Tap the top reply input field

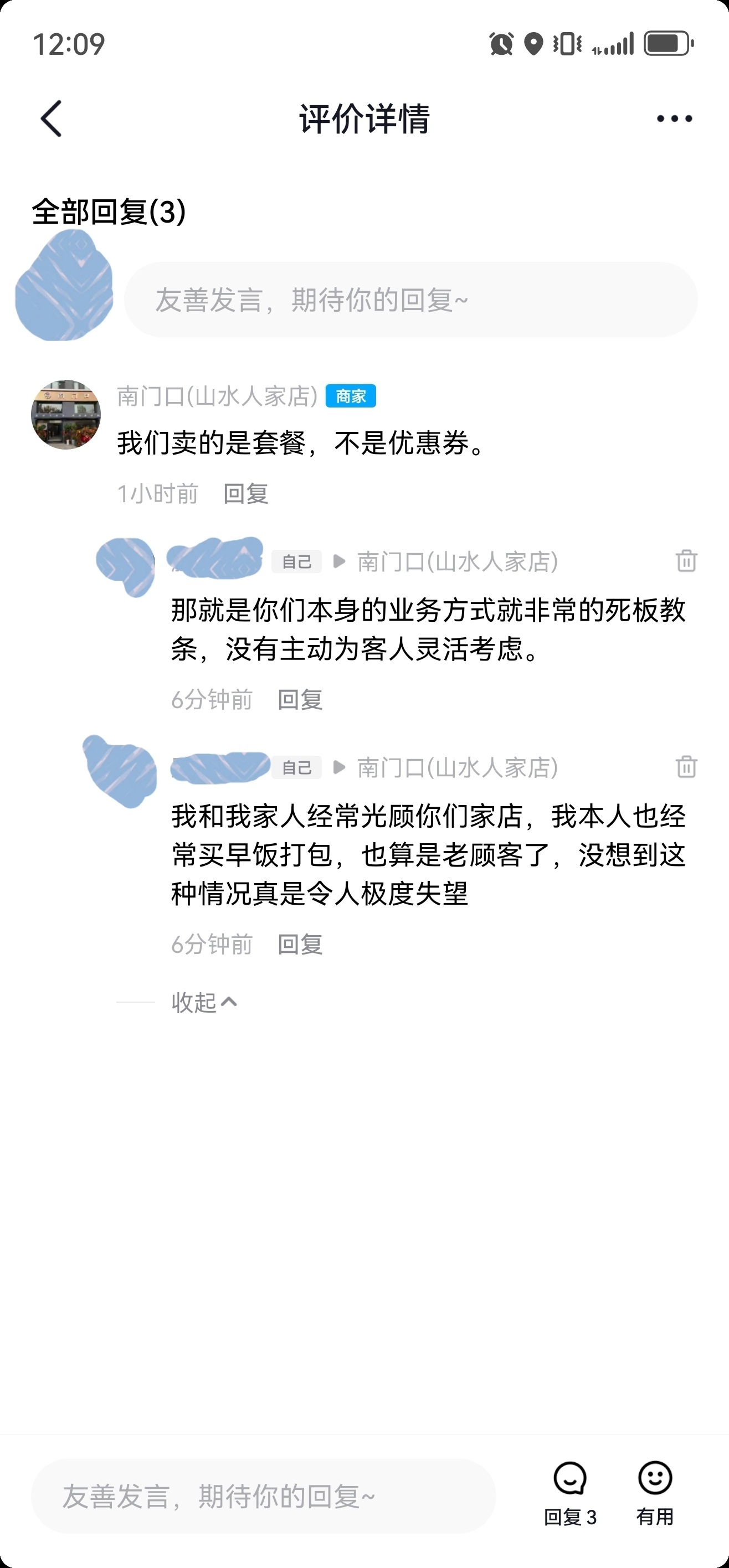click(x=410, y=300)
